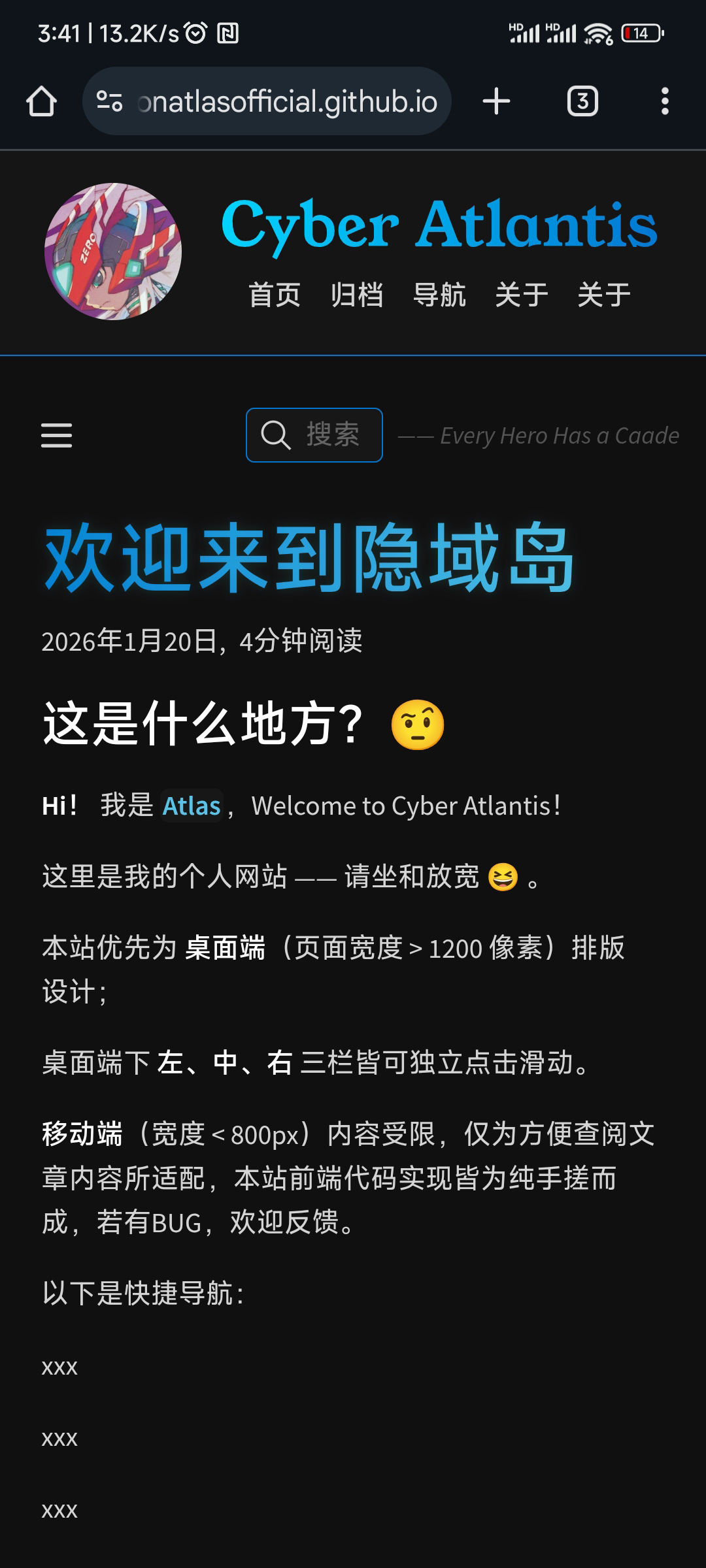Screen dimensions: 706x1568
Task: Go to the 归档 archive page
Action: pyautogui.click(x=357, y=295)
